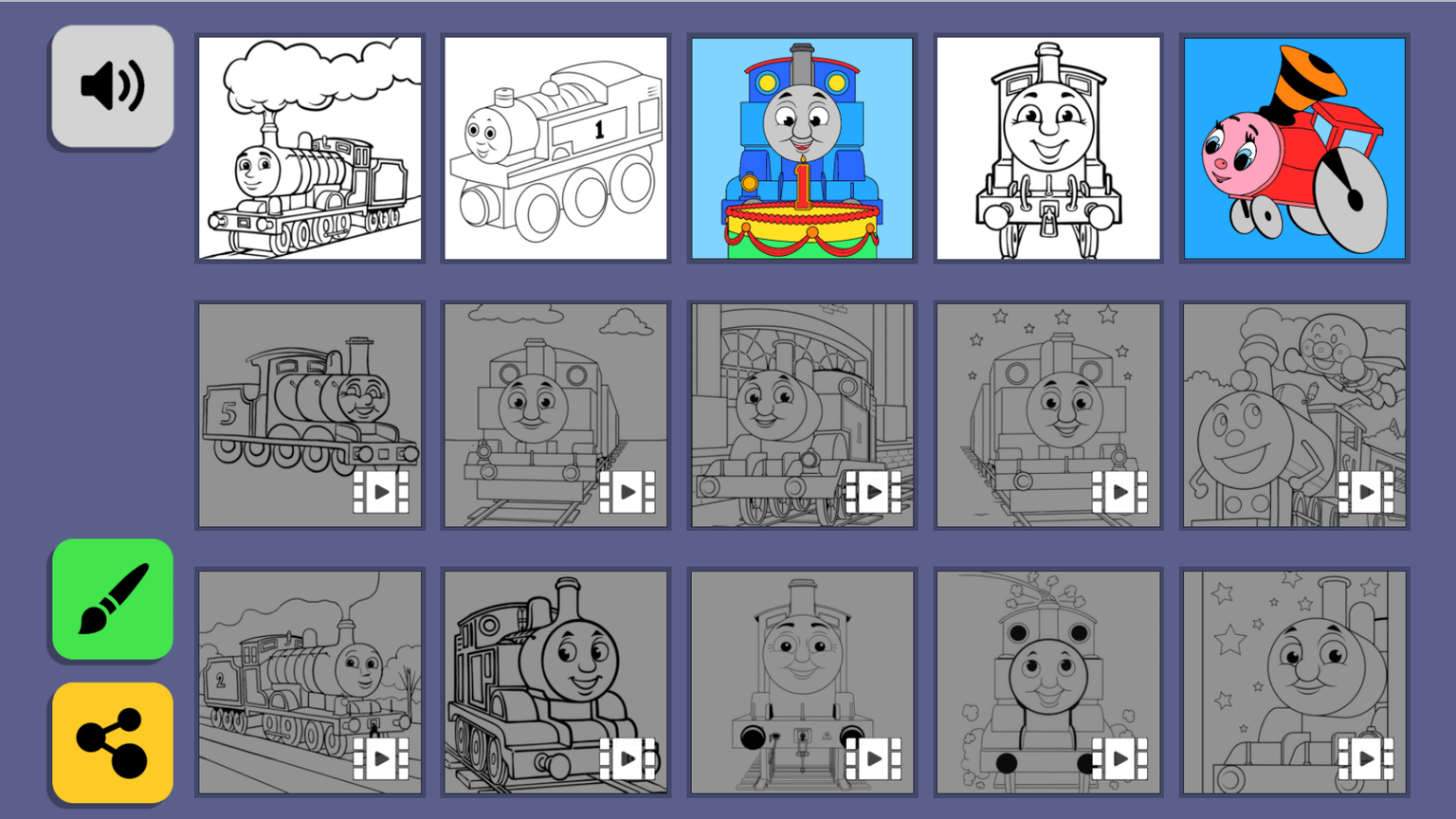Unlock the number 2 train landscape picture
This screenshot has width=1456, height=819.
click(310, 682)
